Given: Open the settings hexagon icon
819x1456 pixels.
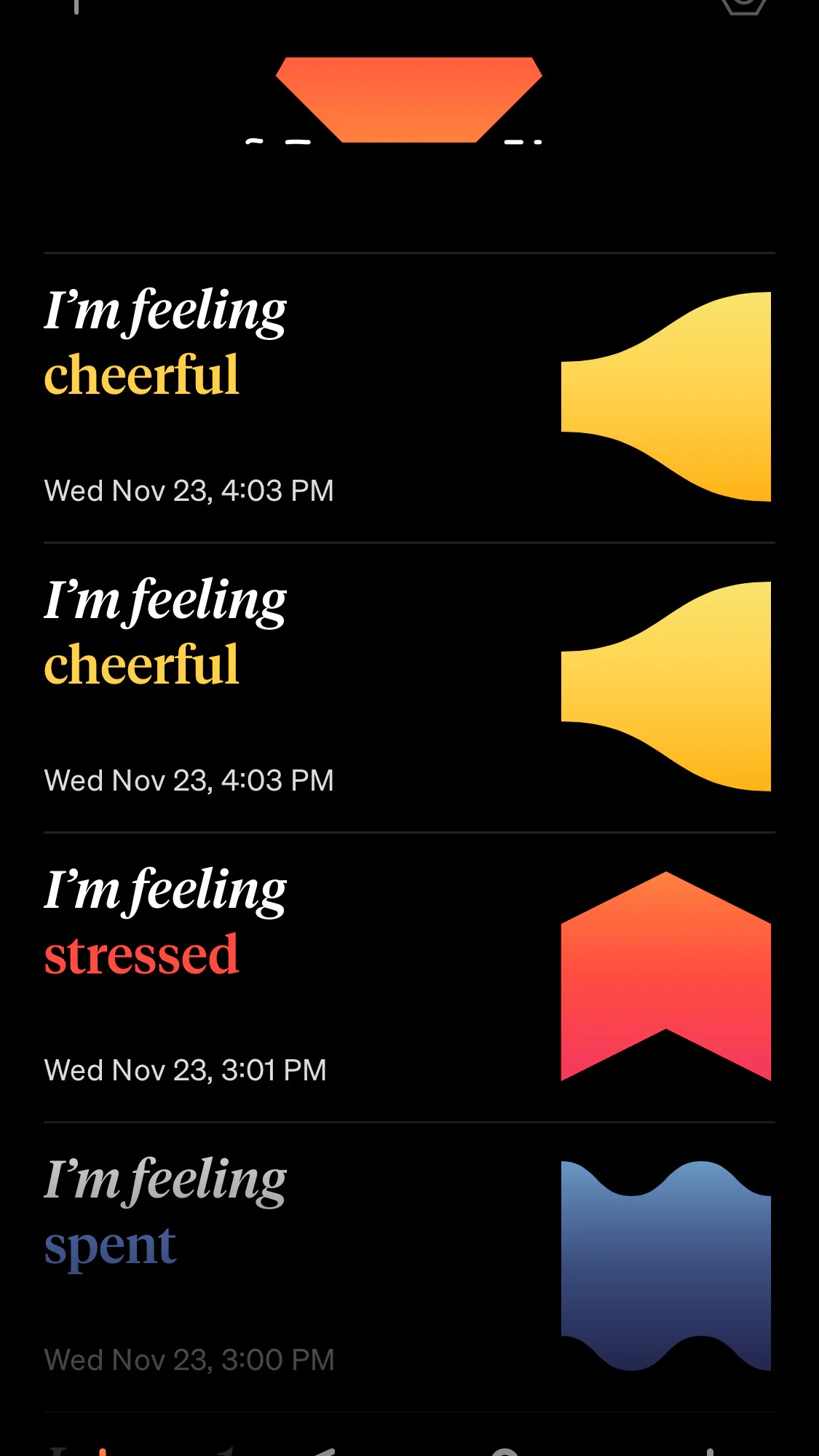Looking at the screenshot, I should click(743, 4).
